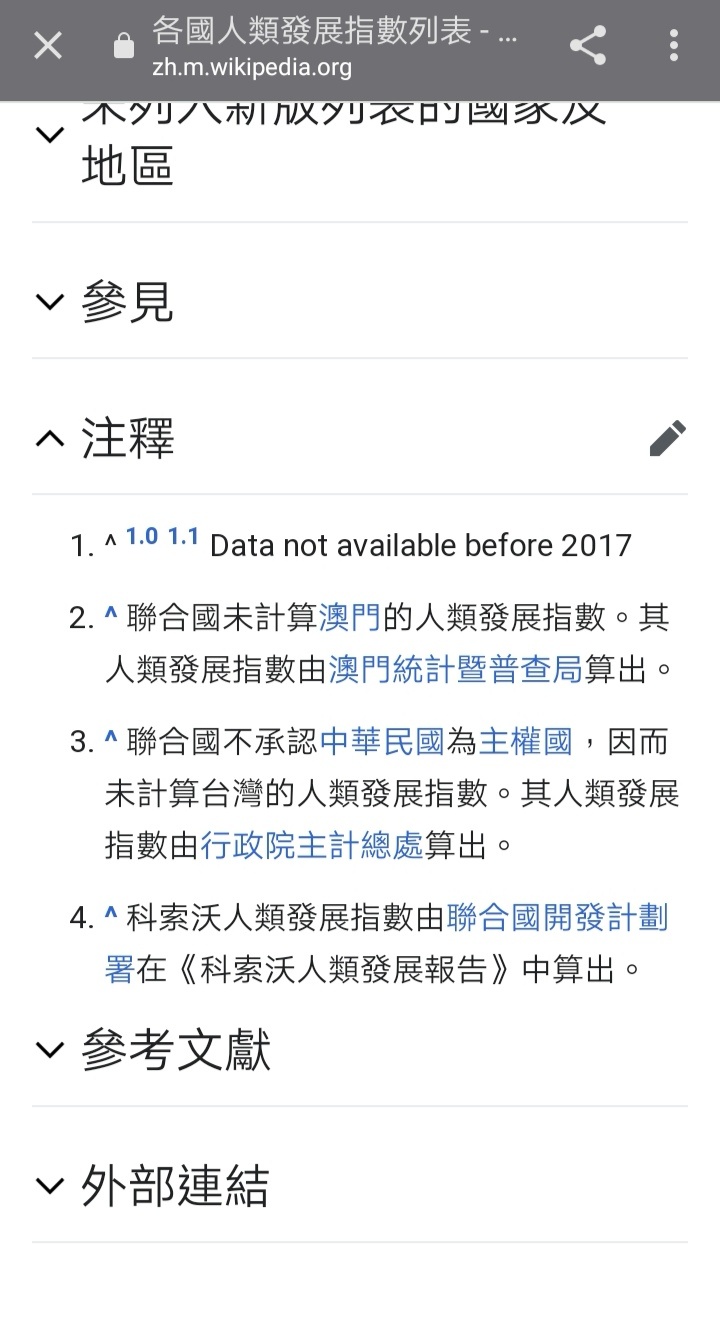Expand the 參見 section
This screenshot has width=720, height=1321.
[128, 302]
